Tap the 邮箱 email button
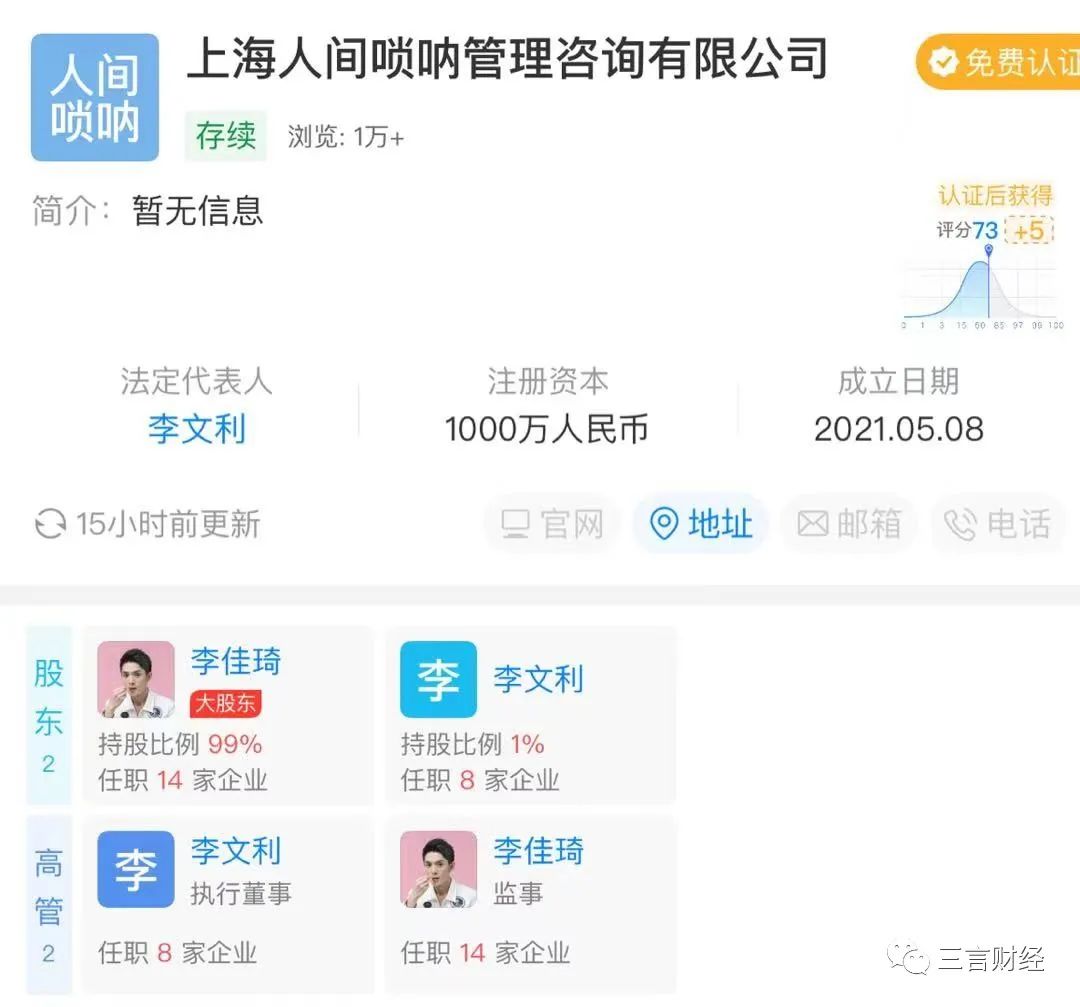1080x1007 pixels. click(849, 524)
